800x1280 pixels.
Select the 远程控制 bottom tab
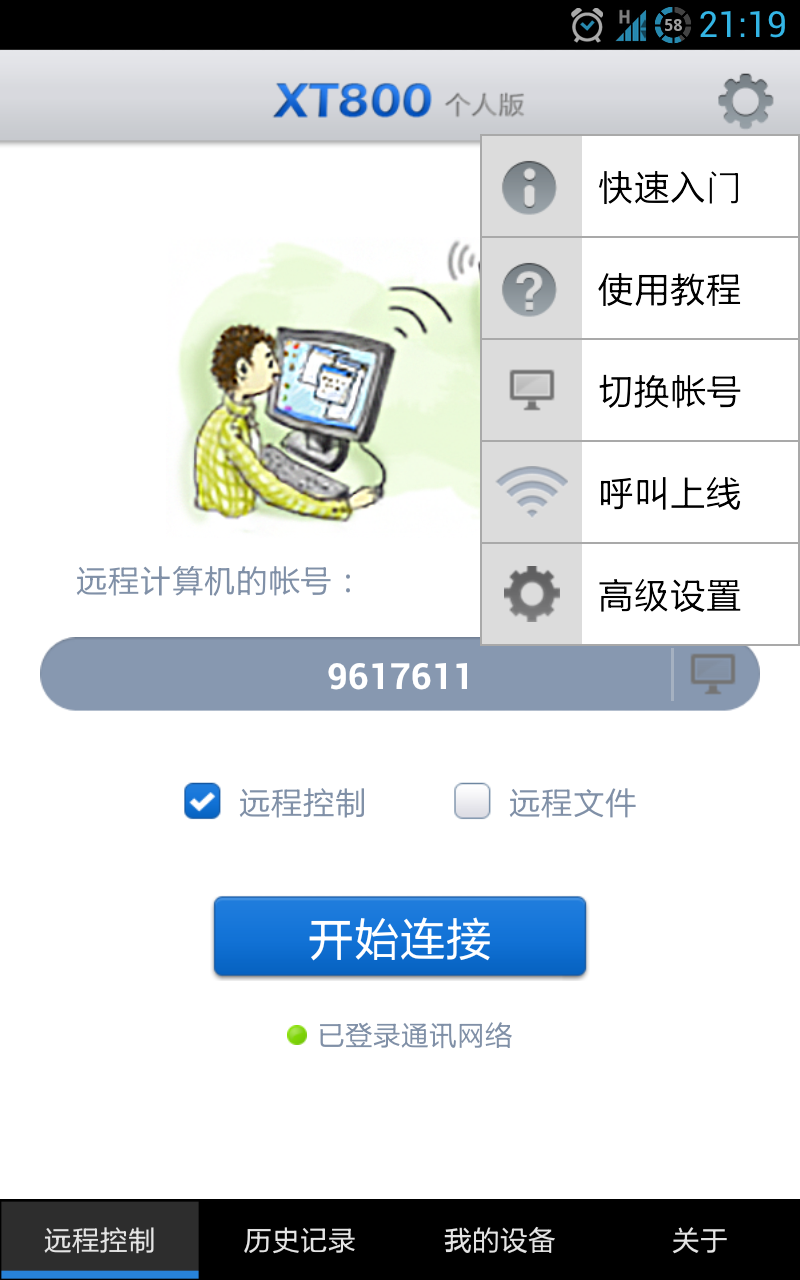click(100, 1241)
